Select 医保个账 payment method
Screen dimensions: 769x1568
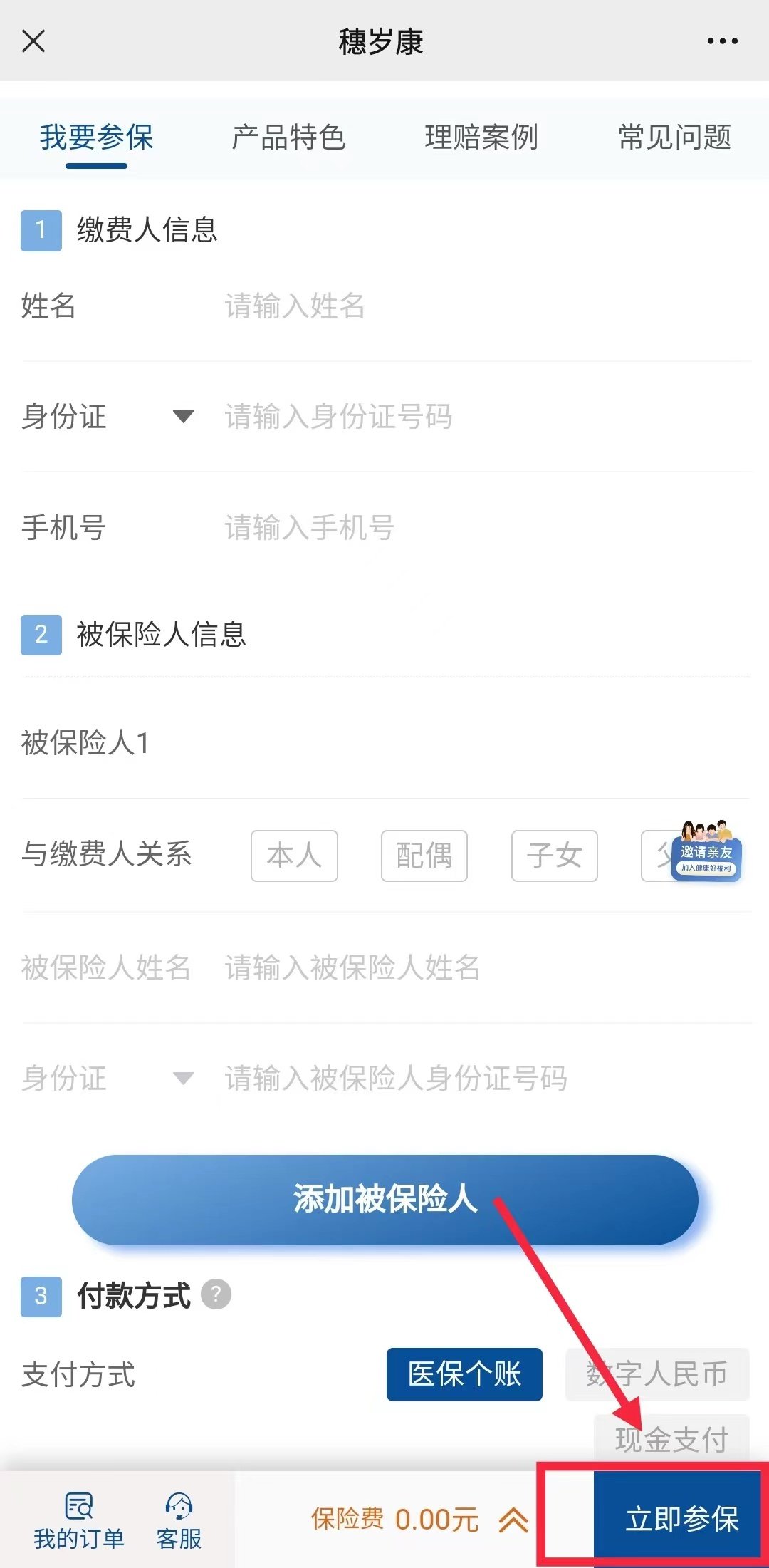tap(464, 1374)
